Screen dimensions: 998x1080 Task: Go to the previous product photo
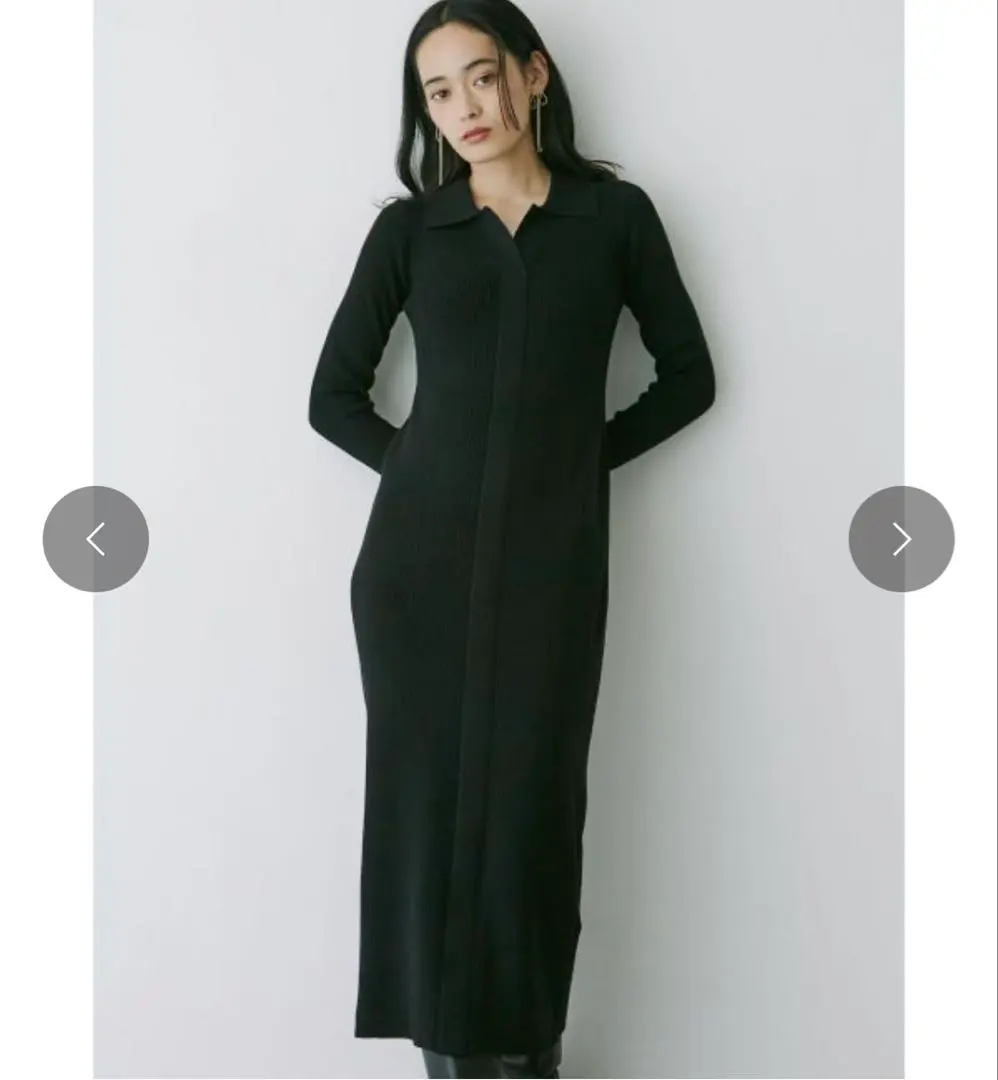96,539
